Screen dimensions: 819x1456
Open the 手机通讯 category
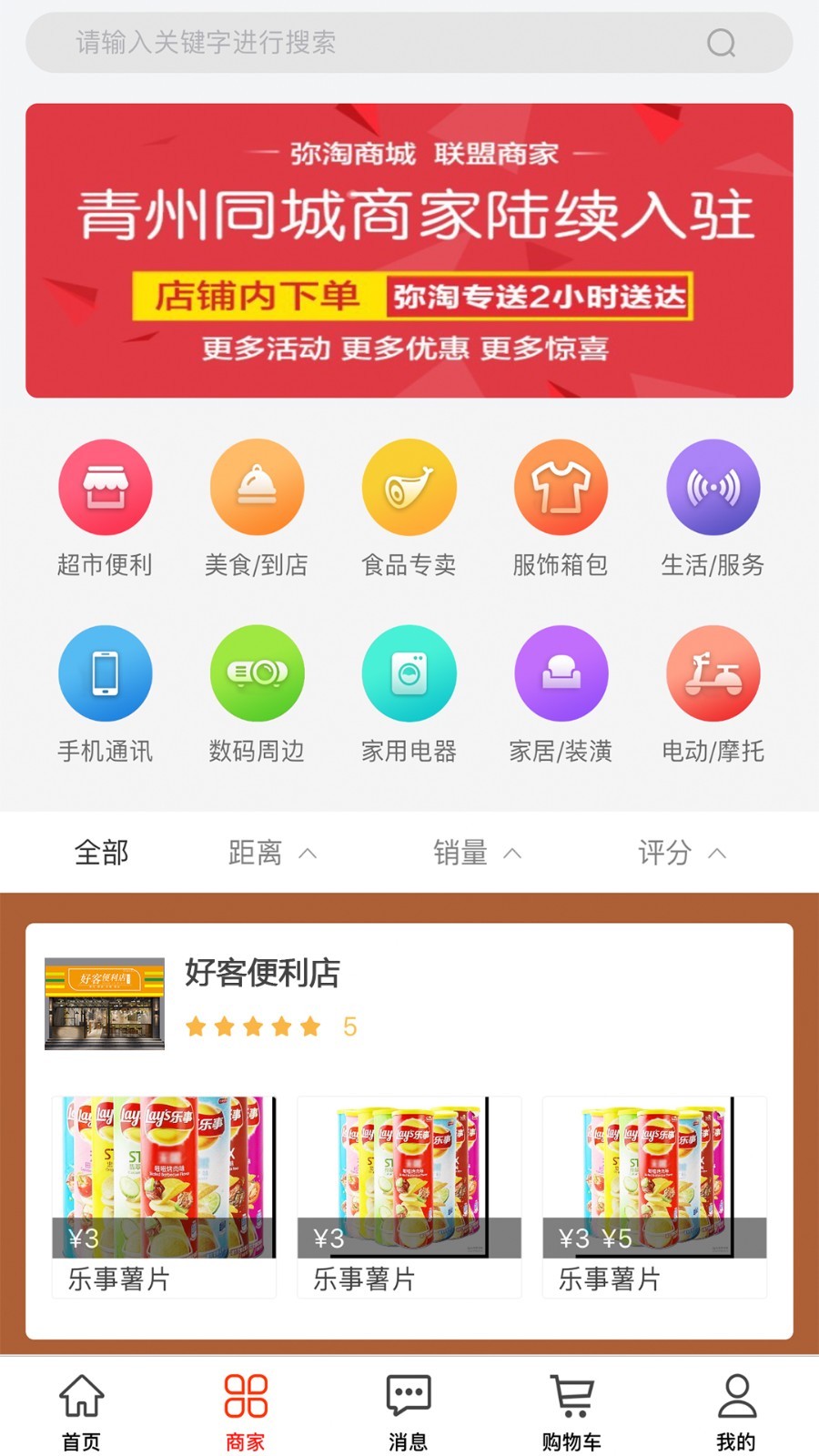[105, 693]
